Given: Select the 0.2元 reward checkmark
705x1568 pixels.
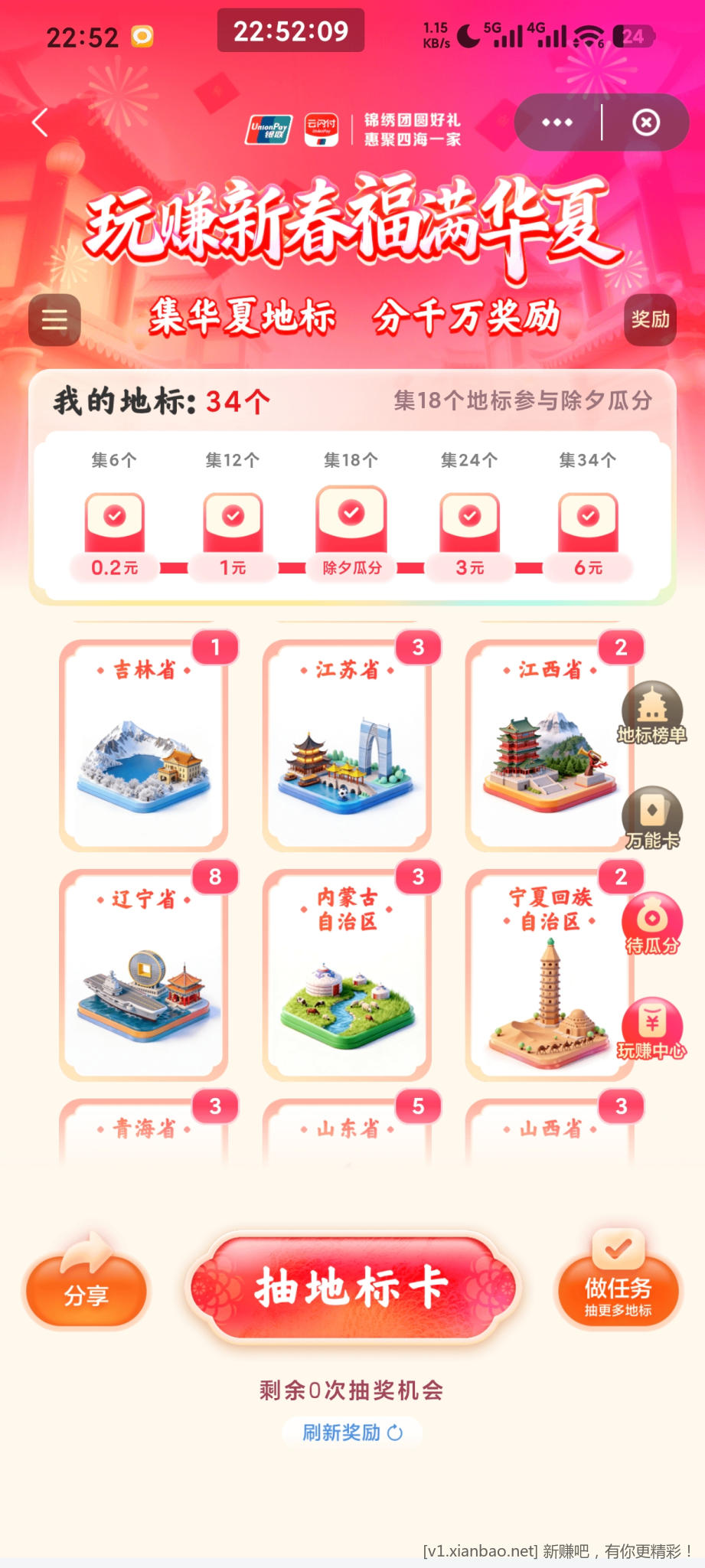Looking at the screenshot, I should click(113, 517).
